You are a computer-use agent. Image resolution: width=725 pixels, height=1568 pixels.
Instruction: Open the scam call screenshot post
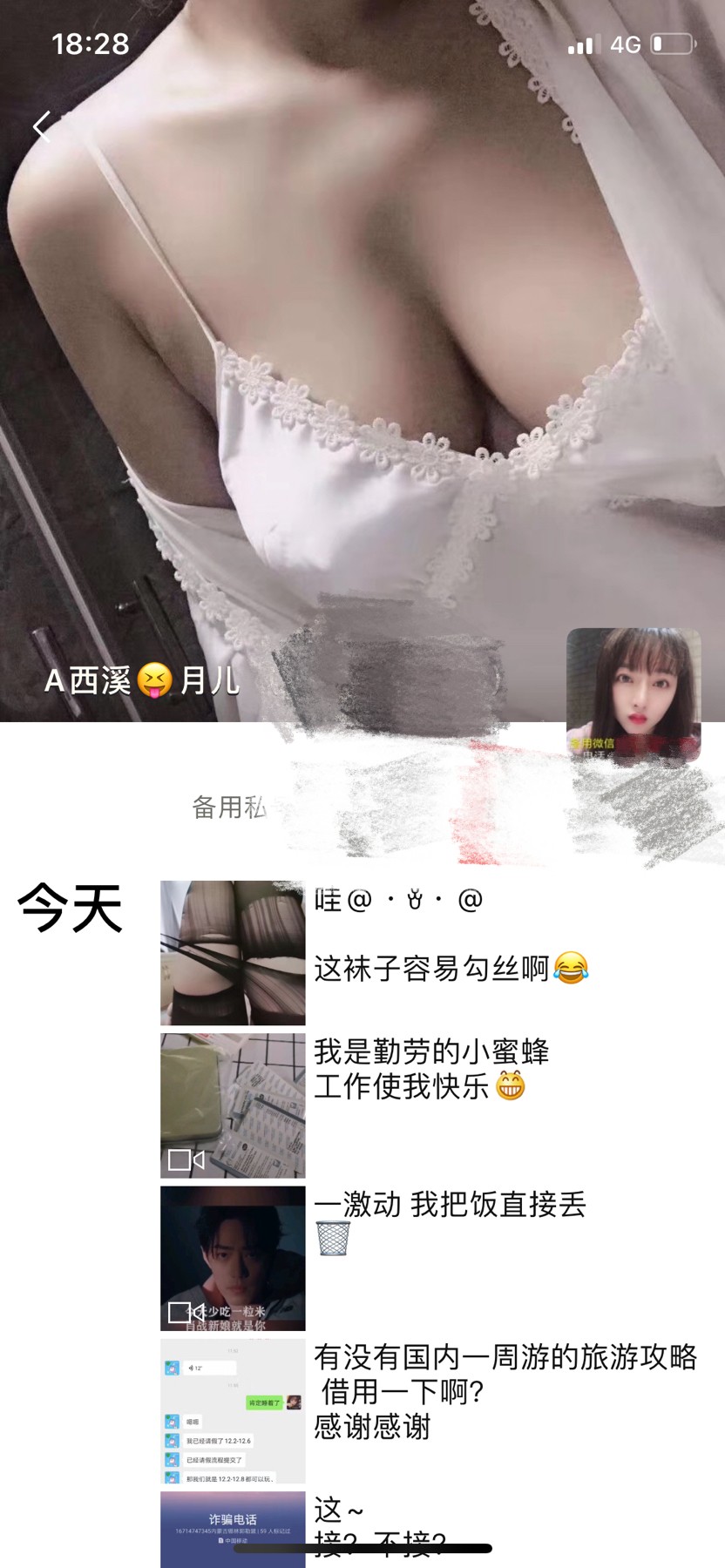click(233, 1529)
